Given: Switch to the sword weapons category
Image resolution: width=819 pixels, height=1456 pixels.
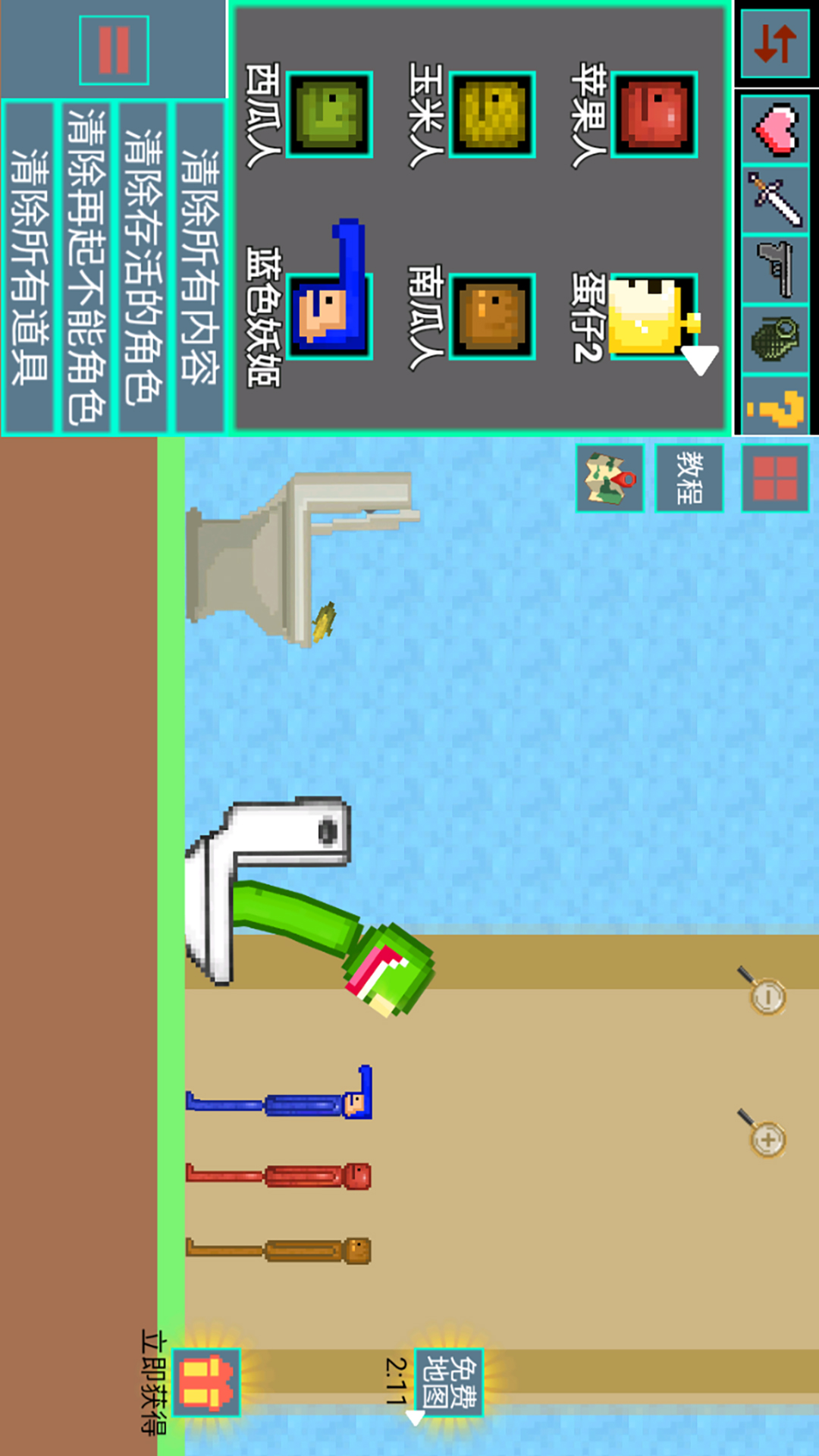Looking at the screenshot, I should pyautogui.click(x=775, y=199).
